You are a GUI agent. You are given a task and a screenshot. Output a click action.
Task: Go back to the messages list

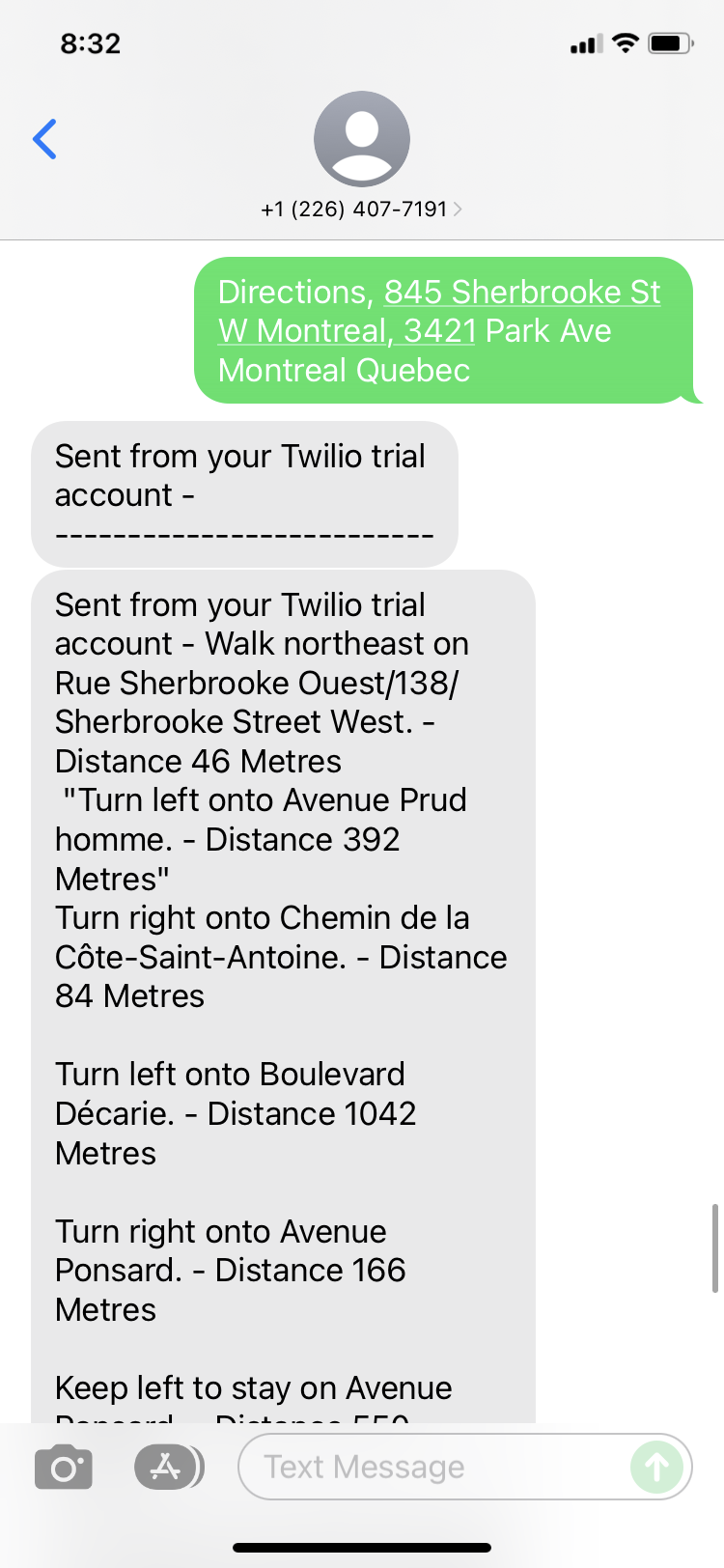click(x=44, y=139)
